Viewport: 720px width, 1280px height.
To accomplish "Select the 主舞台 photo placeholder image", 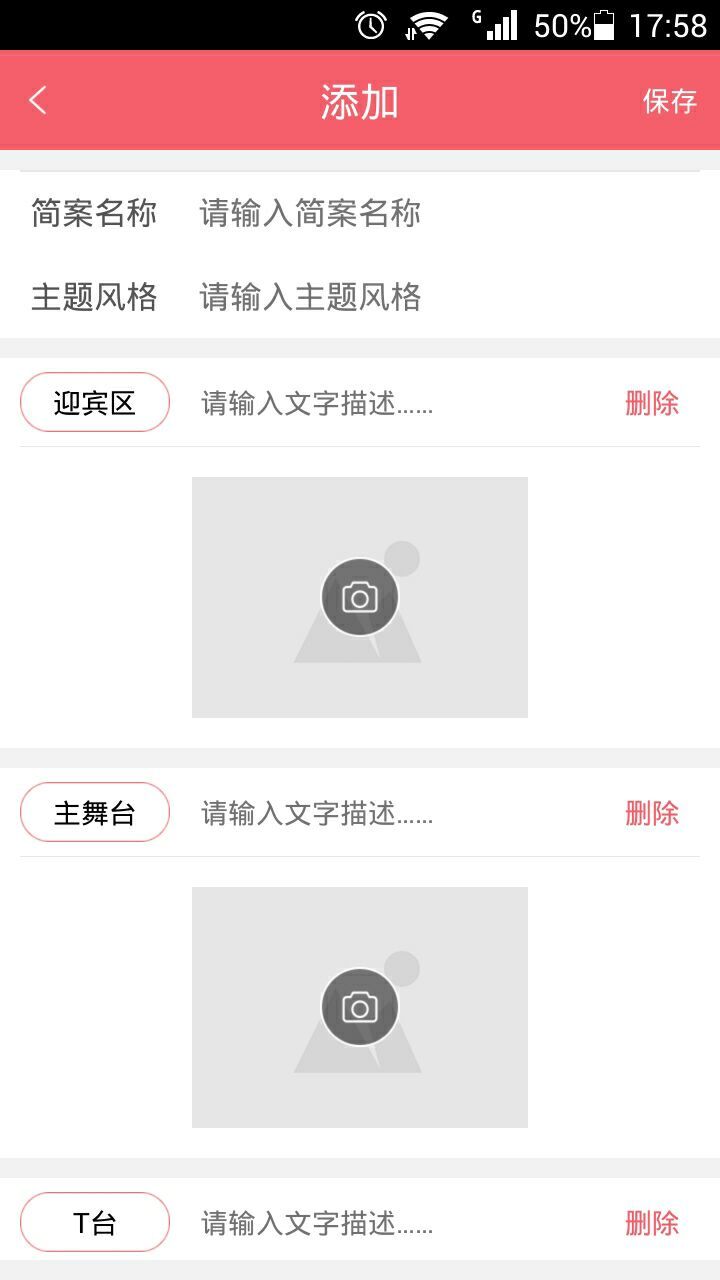I will pyautogui.click(x=359, y=1007).
